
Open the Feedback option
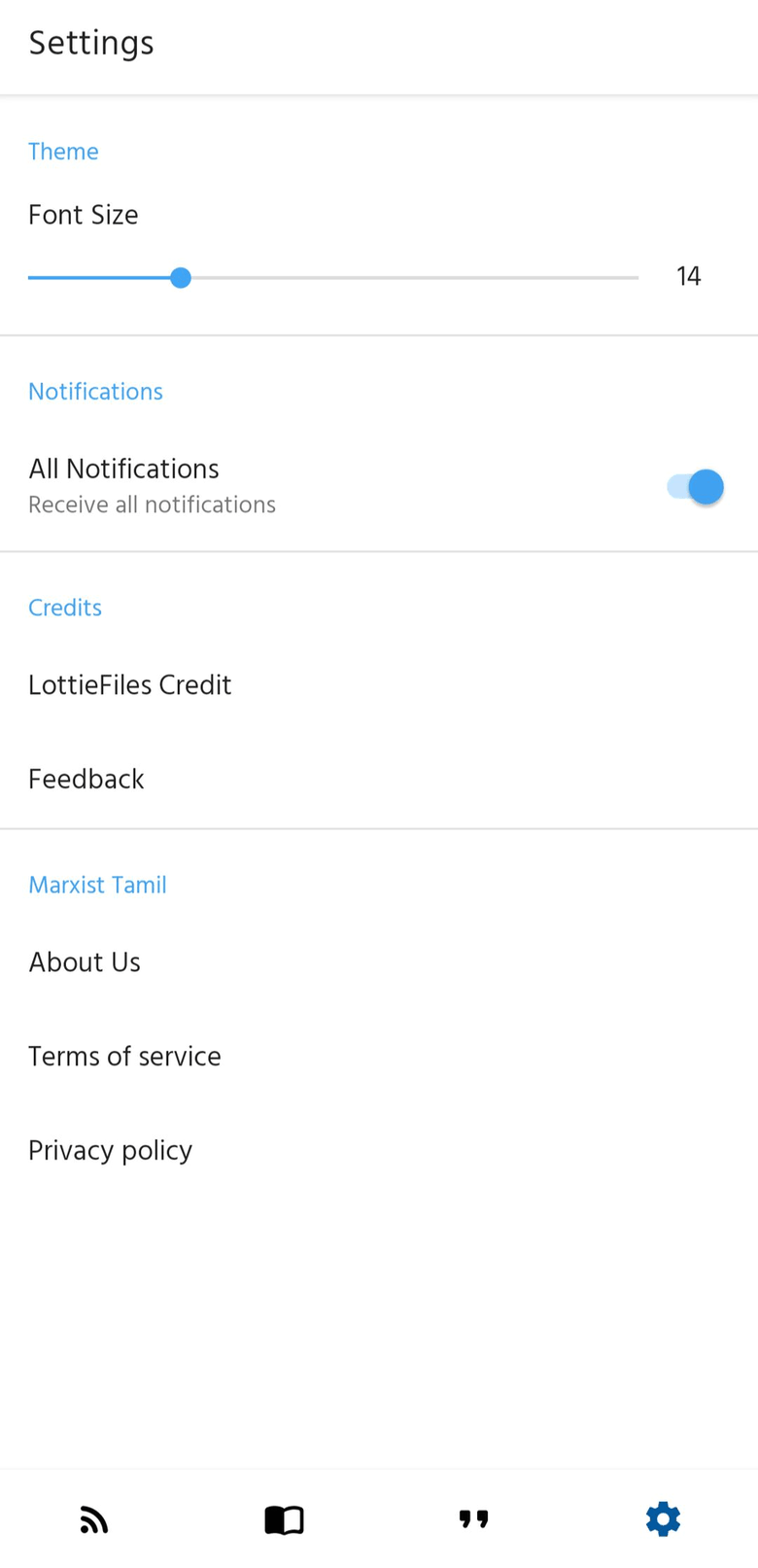click(x=86, y=780)
